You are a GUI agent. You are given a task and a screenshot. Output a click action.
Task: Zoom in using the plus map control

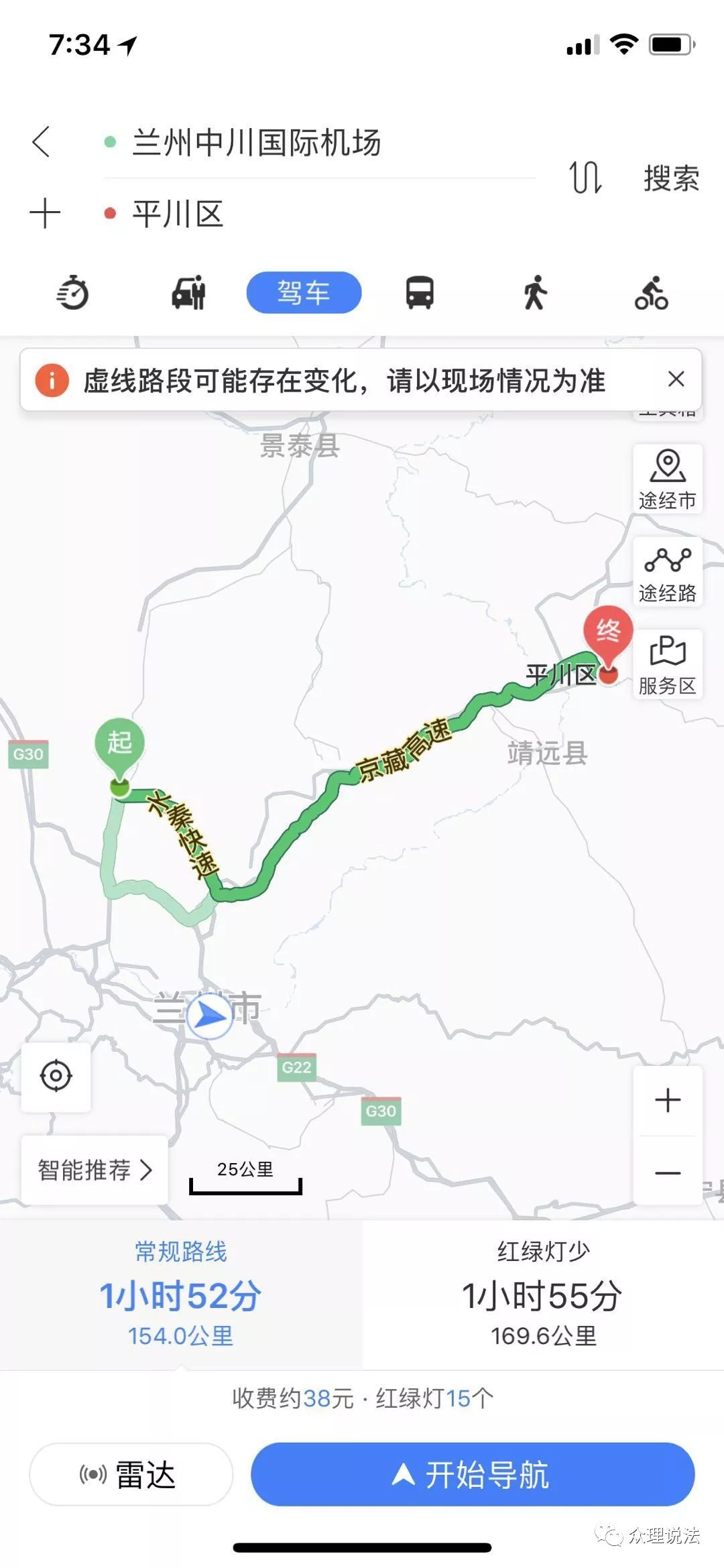pyautogui.click(x=666, y=1099)
